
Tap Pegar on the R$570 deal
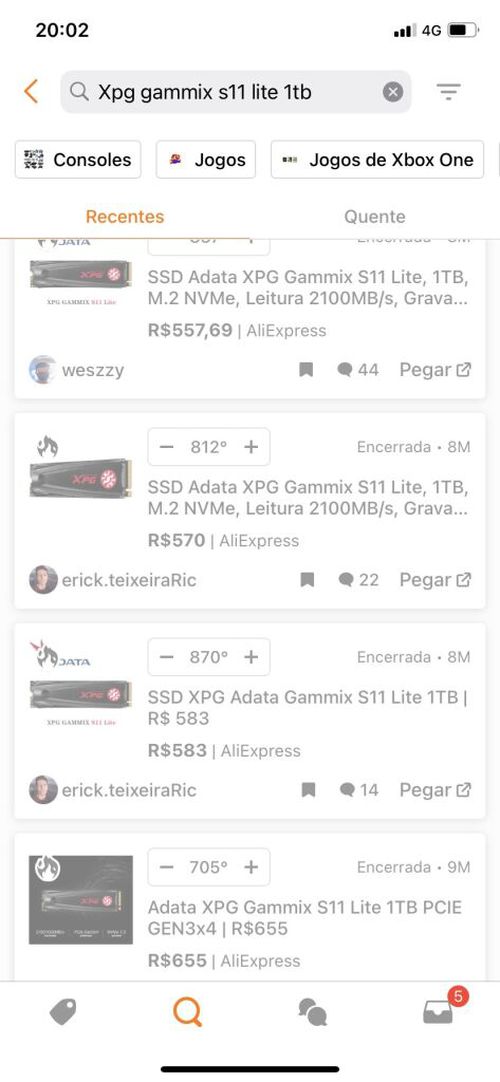pyautogui.click(x=435, y=580)
